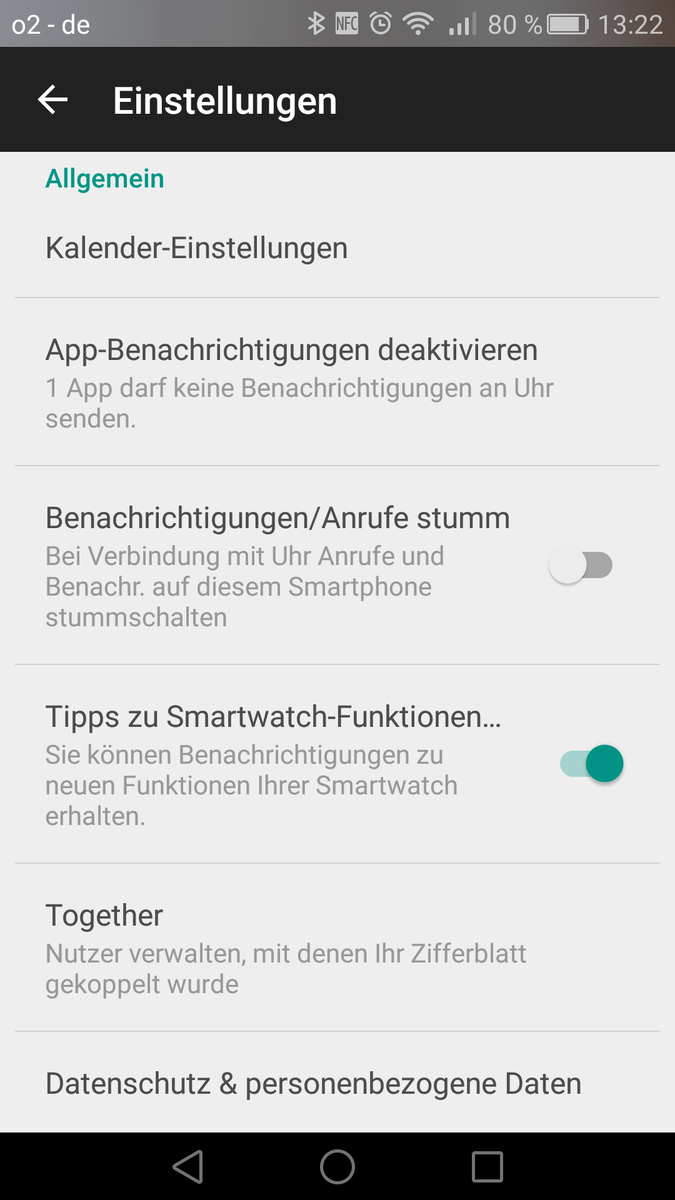675x1200 pixels.
Task: Disable Tipps zu Smartwatch-Funktionen switch
Action: click(x=592, y=764)
